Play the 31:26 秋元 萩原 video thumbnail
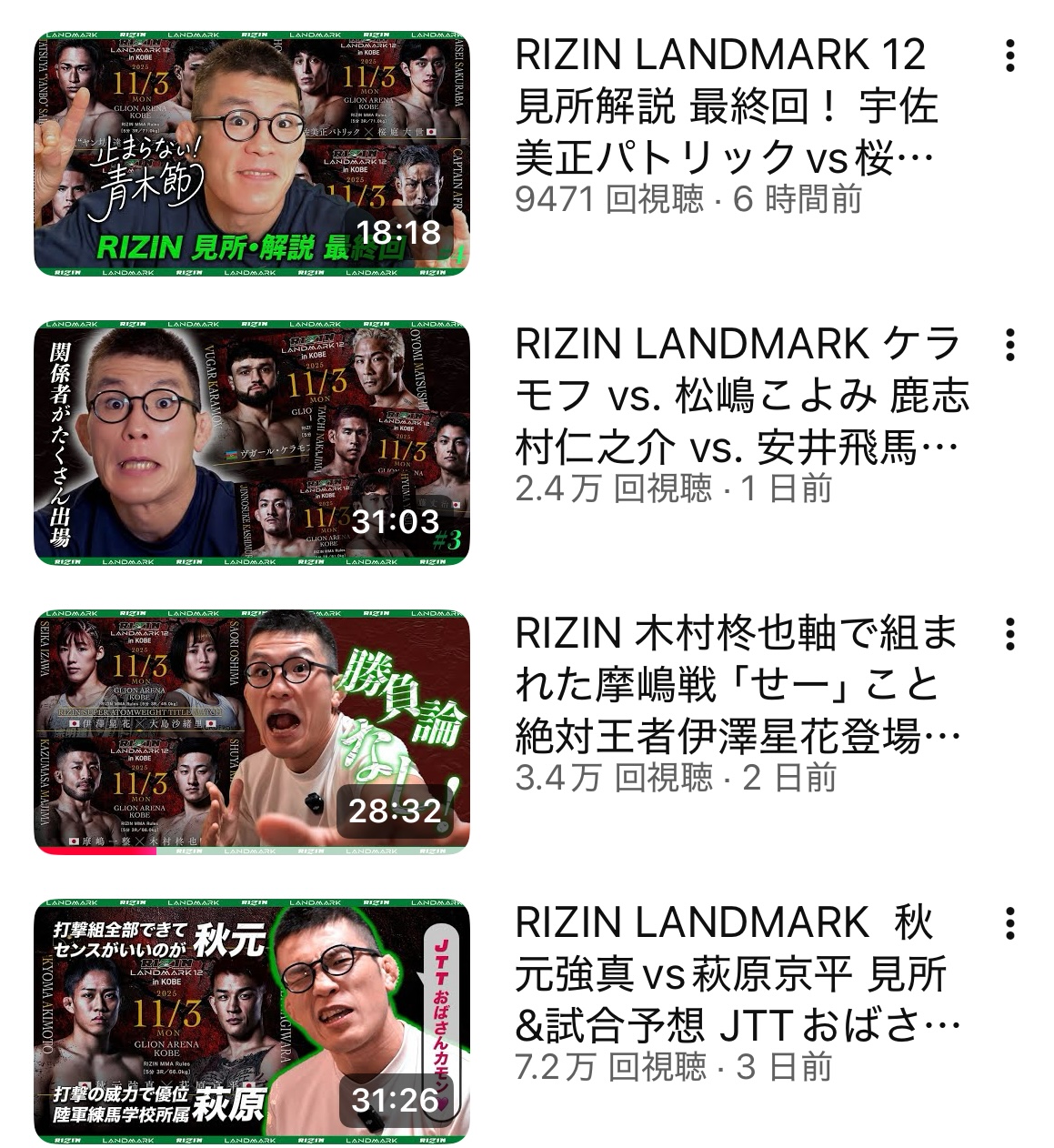This screenshot has width=1054, height=1148. click(252, 1021)
